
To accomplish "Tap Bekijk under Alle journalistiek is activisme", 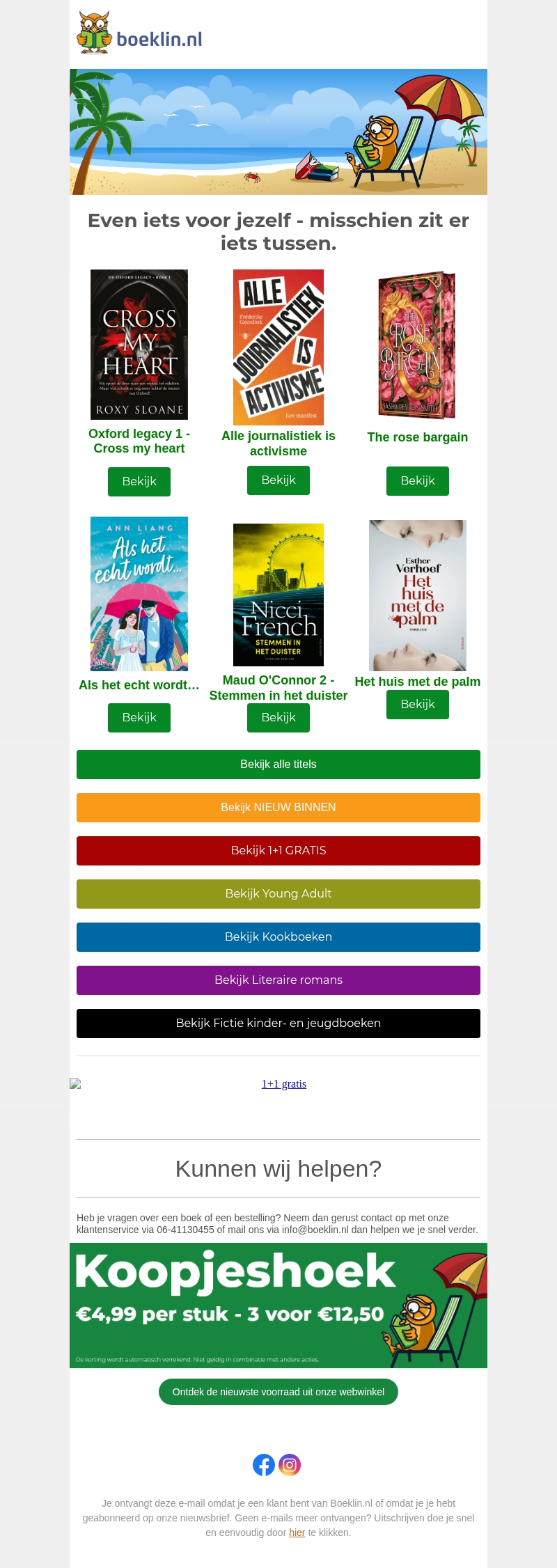I will [278, 480].
